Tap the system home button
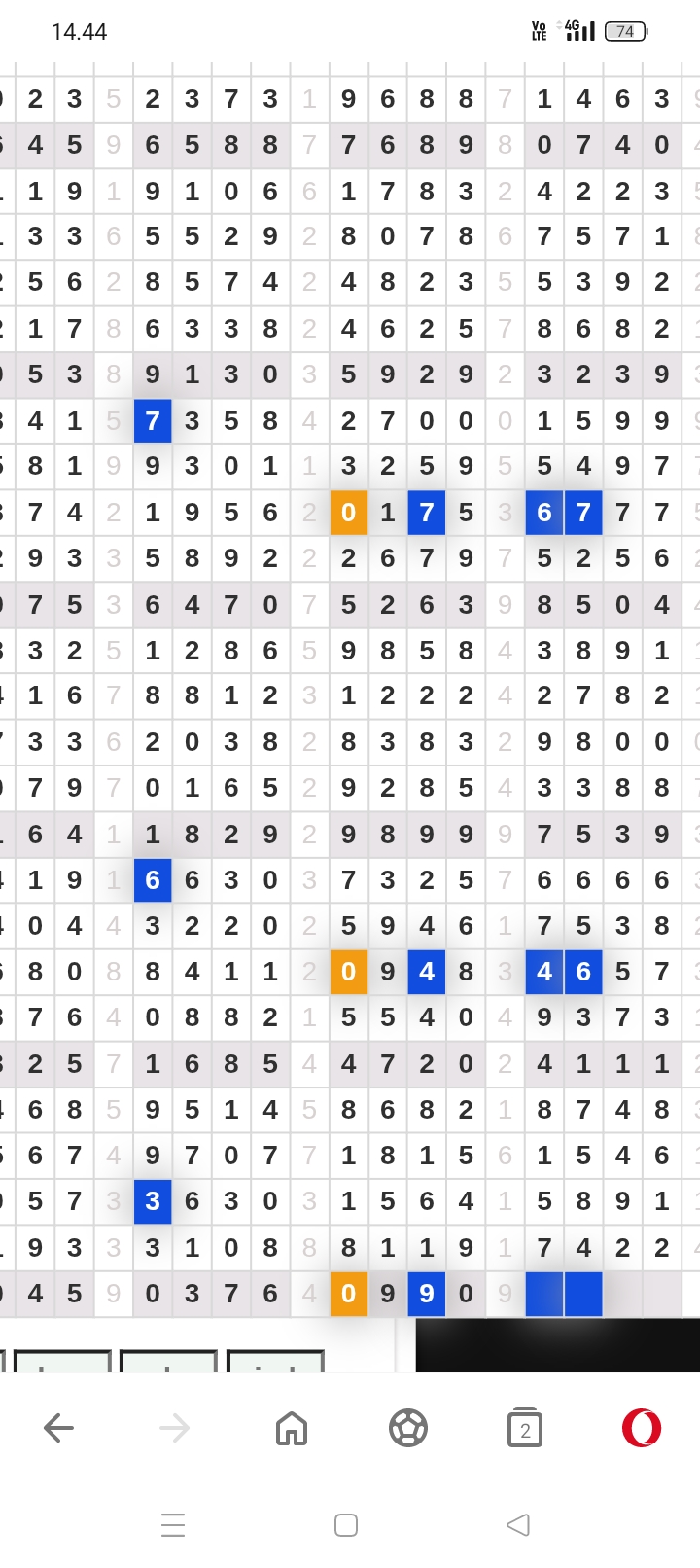The image size is (700, 1568). (346, 1524)
